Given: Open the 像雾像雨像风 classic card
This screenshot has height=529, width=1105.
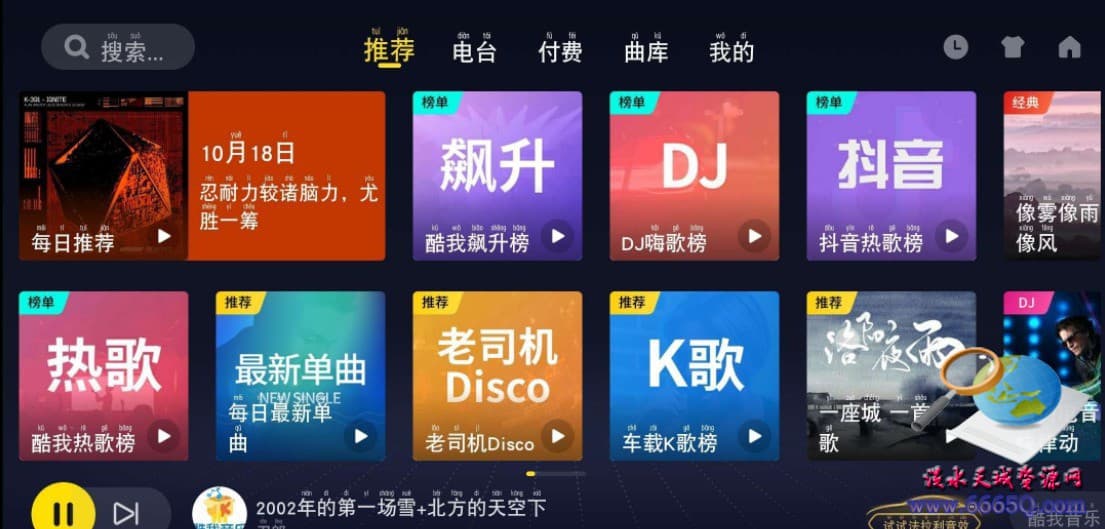Looking at the screenshot, I should 1054,176.
